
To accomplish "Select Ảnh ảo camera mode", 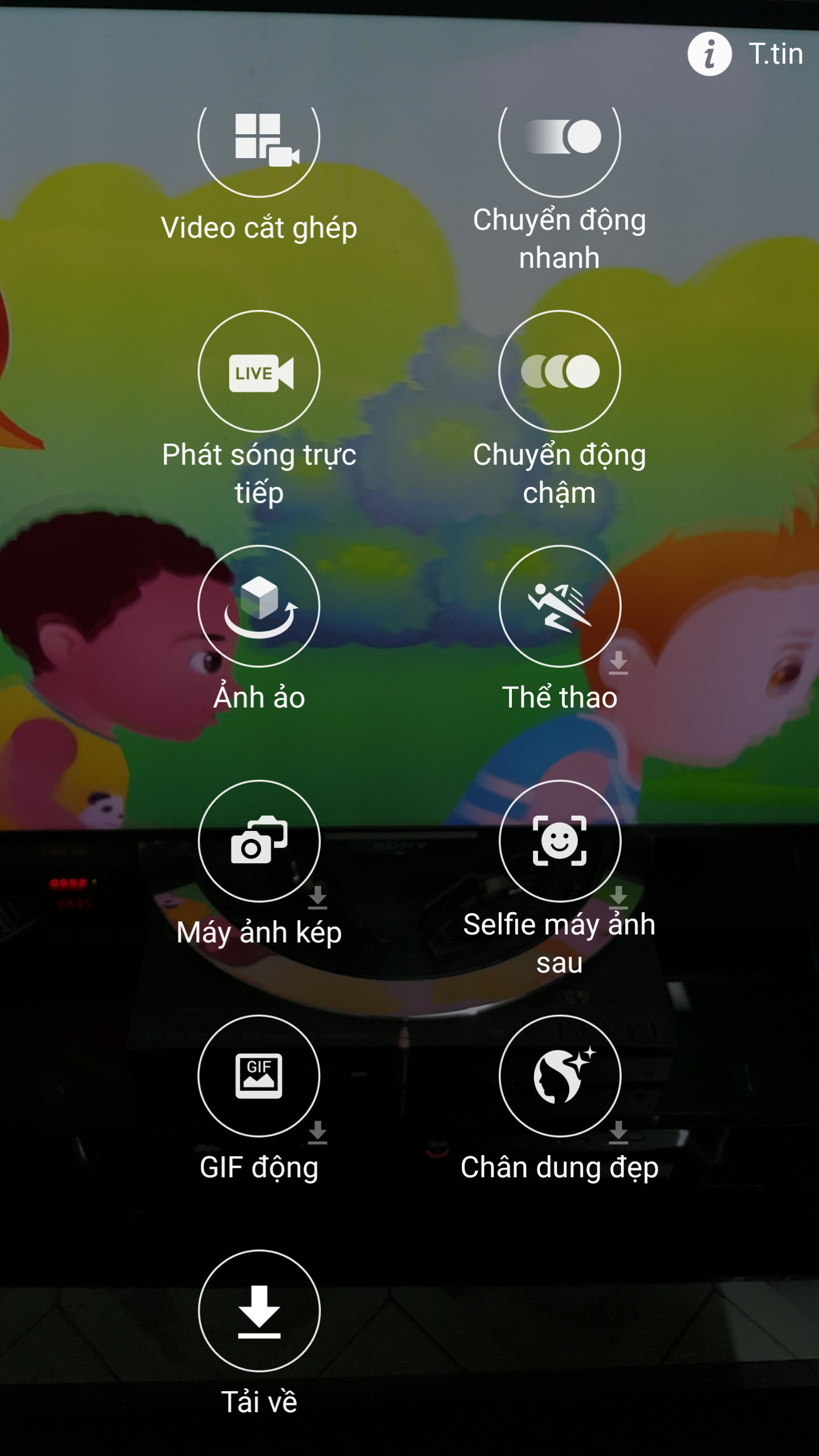I will click(x=259, y=606).
